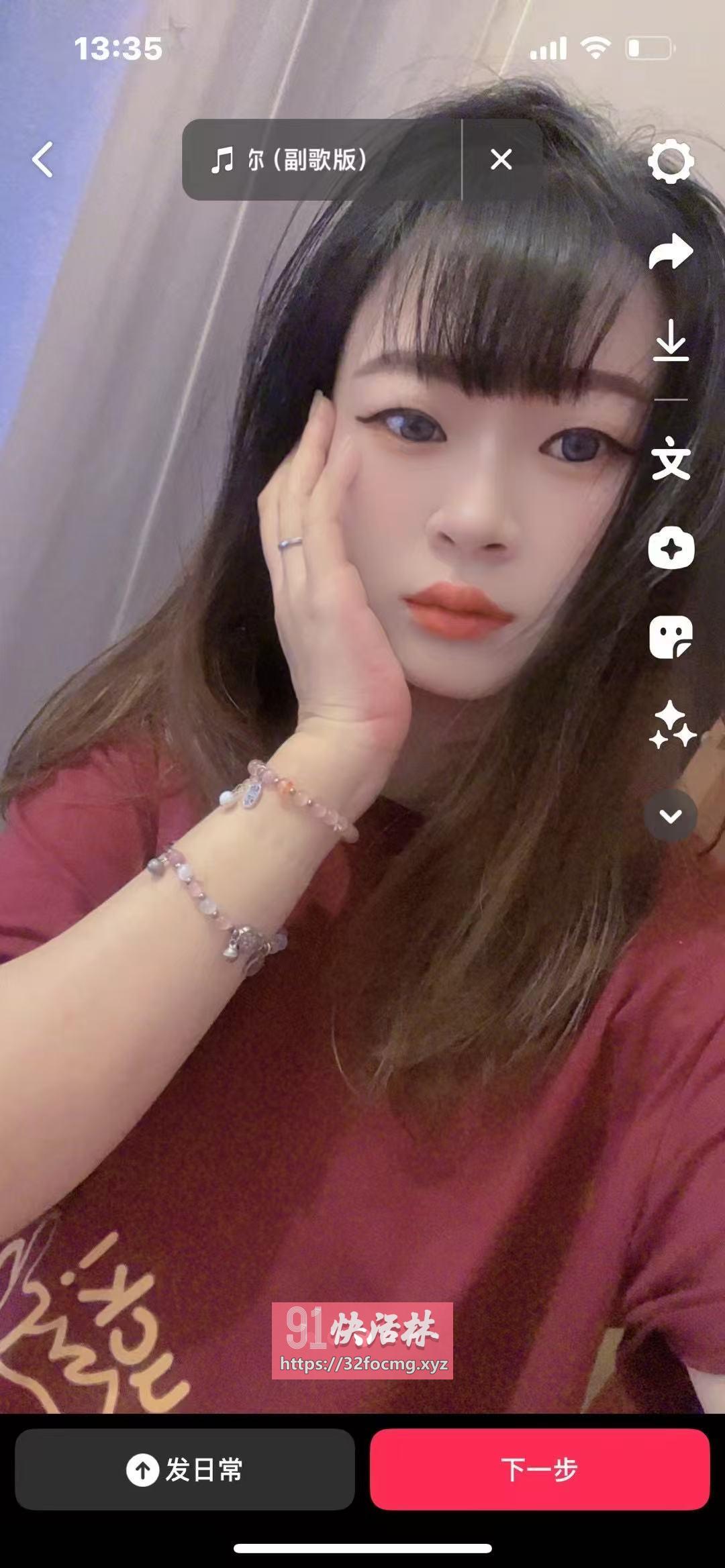Open the sparkle badge tool

[x=671, y=549]
